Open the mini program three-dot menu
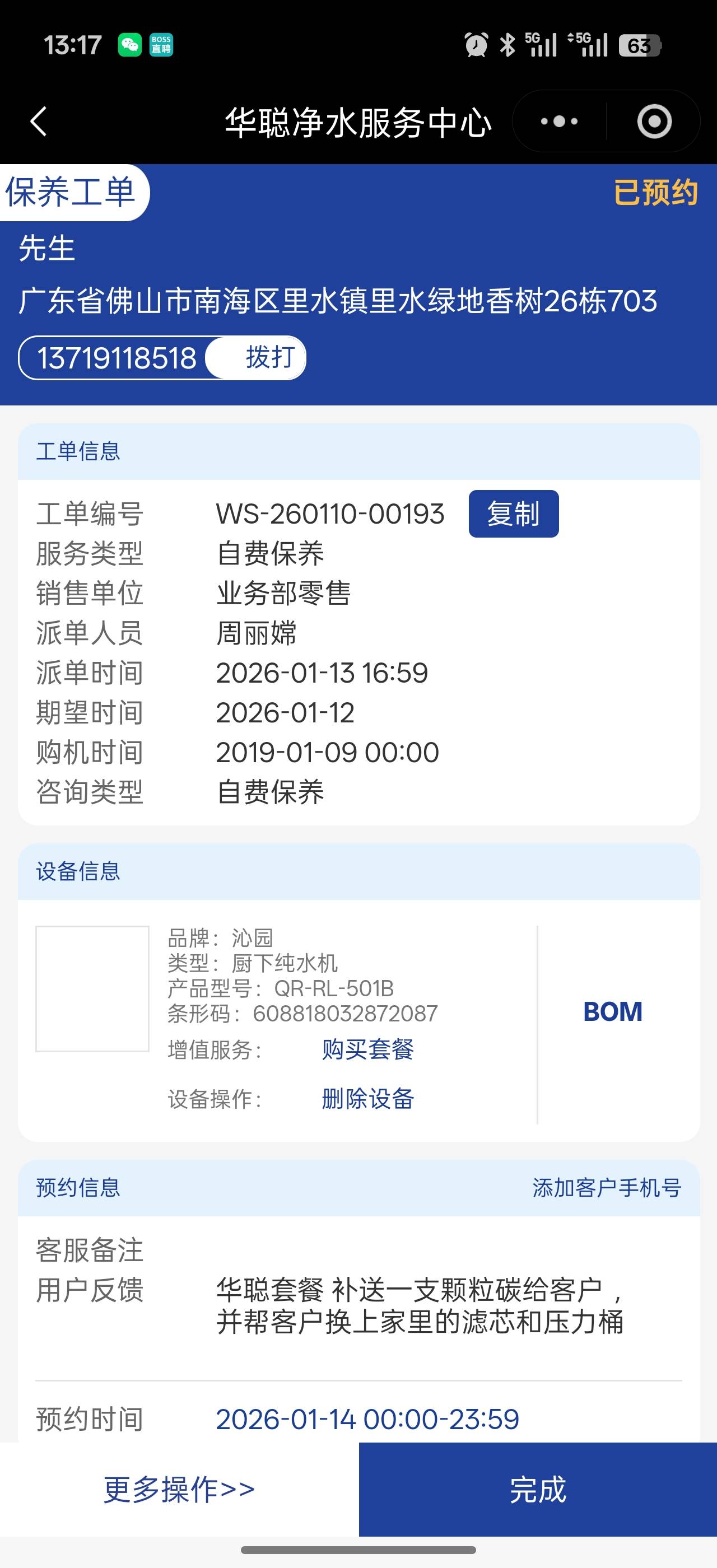The width and height of the screenshot is (717, 1568). pyautogui.click(x=558, y=121)
